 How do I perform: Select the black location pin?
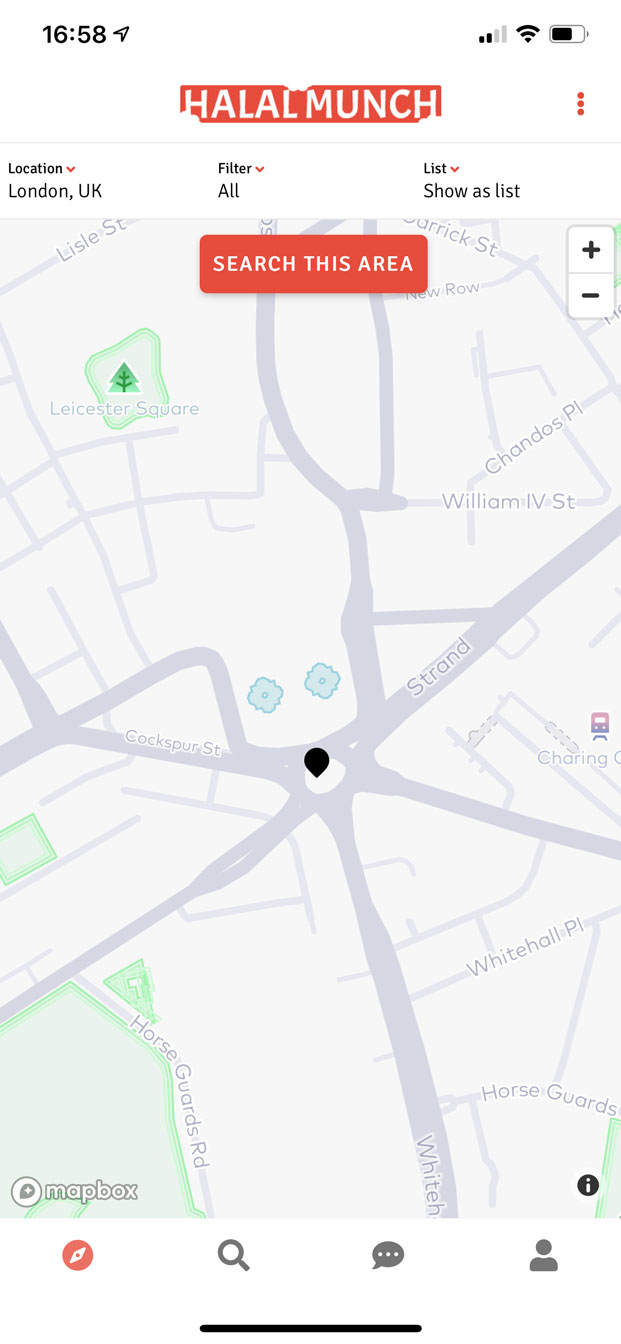point(317,762)
